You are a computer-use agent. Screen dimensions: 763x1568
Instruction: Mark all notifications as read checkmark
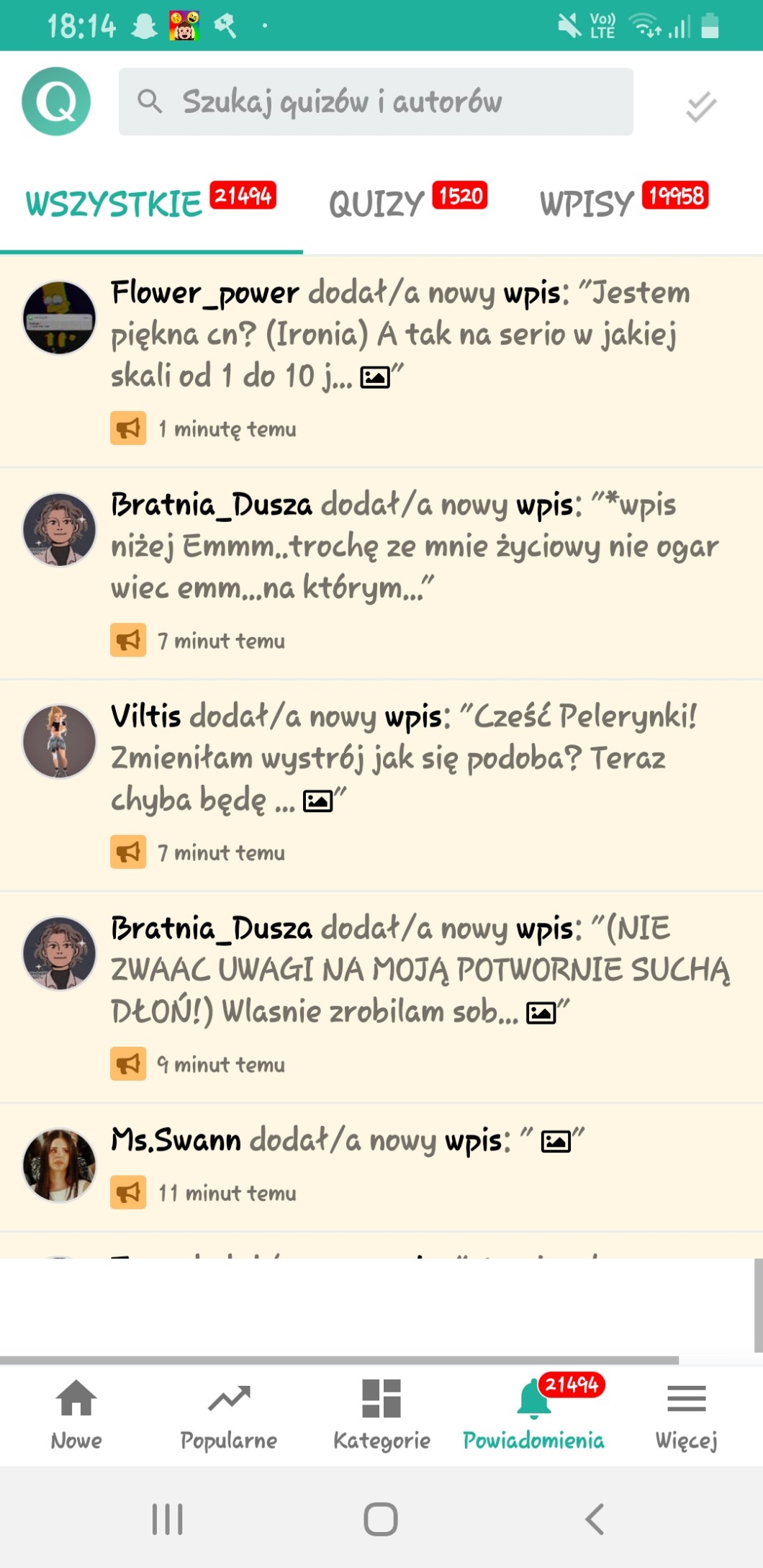700,107
